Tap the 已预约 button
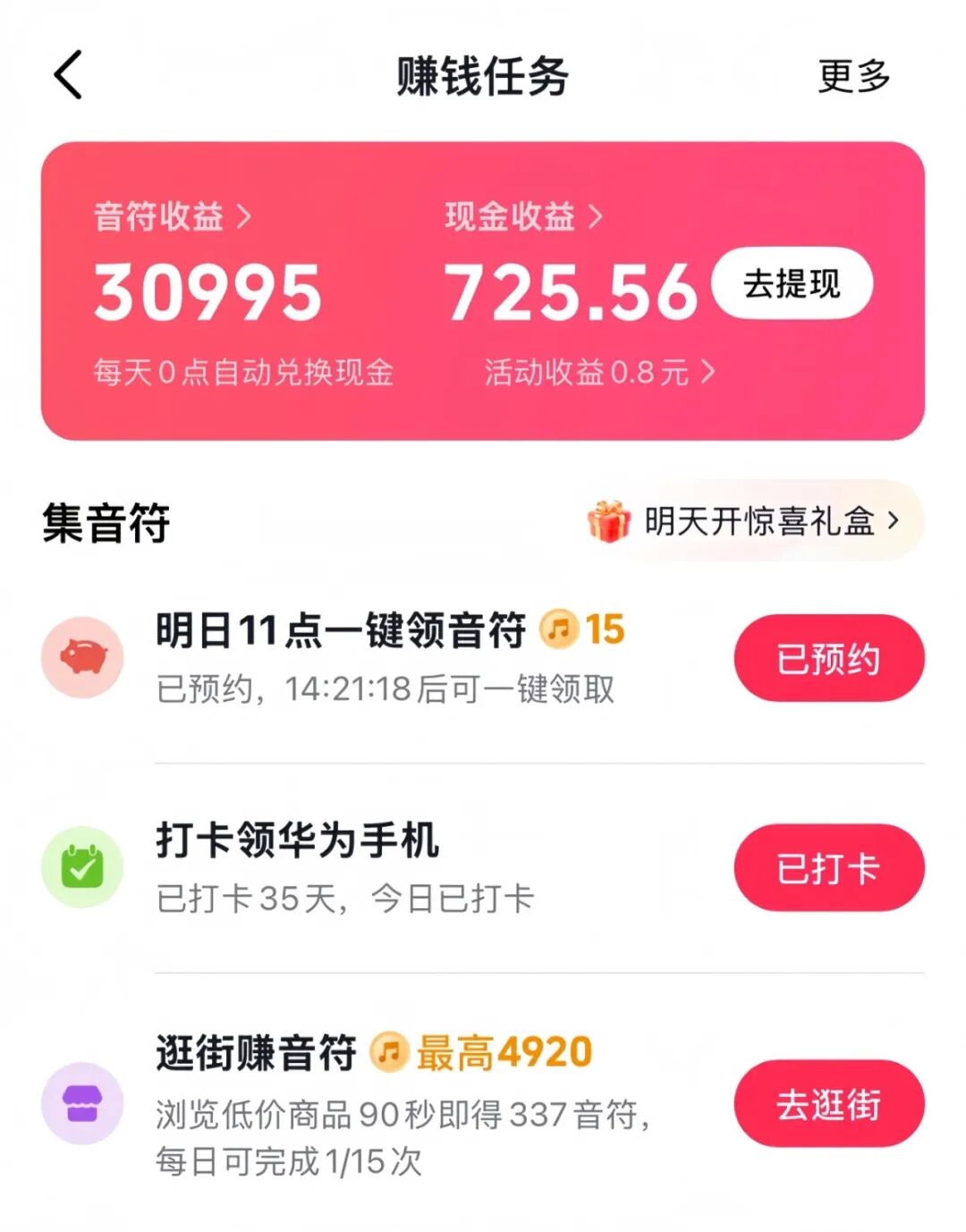This screenshot has width=966, height=1232. click(x=828, y=659)
